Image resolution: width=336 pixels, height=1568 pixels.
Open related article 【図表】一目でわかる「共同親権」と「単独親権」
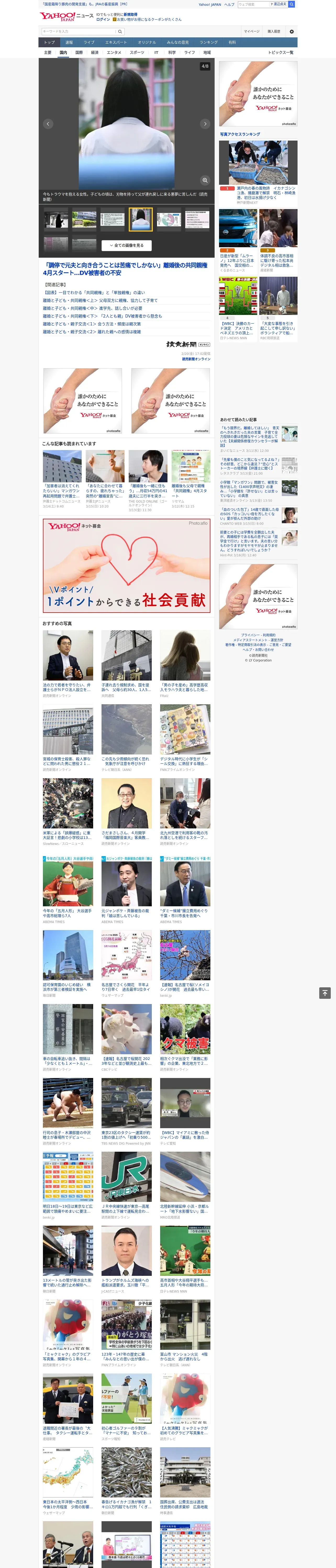click(x=94, y=293)
